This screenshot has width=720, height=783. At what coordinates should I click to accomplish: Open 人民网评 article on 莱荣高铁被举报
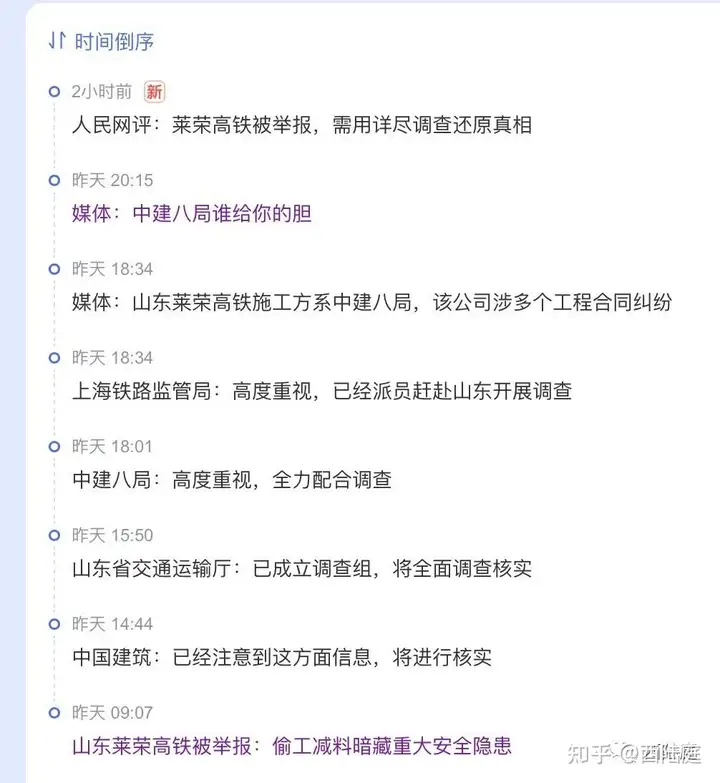tap(301, 125)
